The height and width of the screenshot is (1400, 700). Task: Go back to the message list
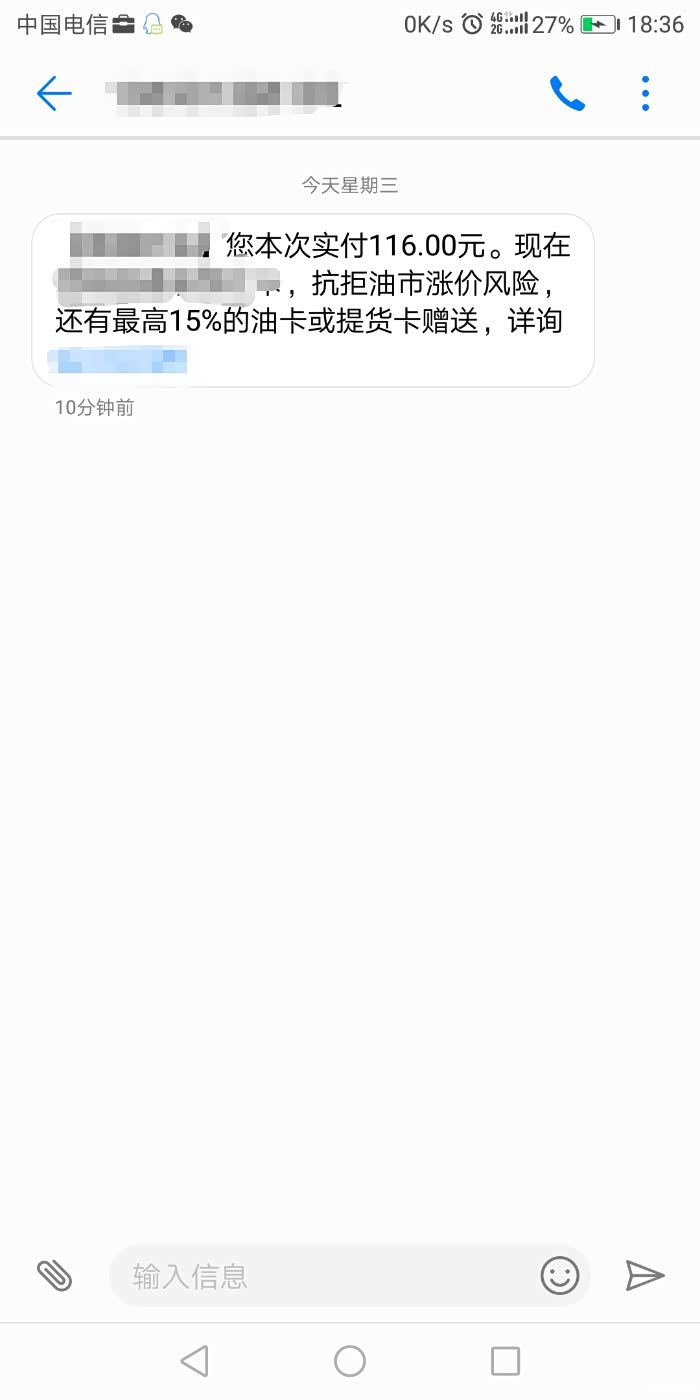coord(54,94)
